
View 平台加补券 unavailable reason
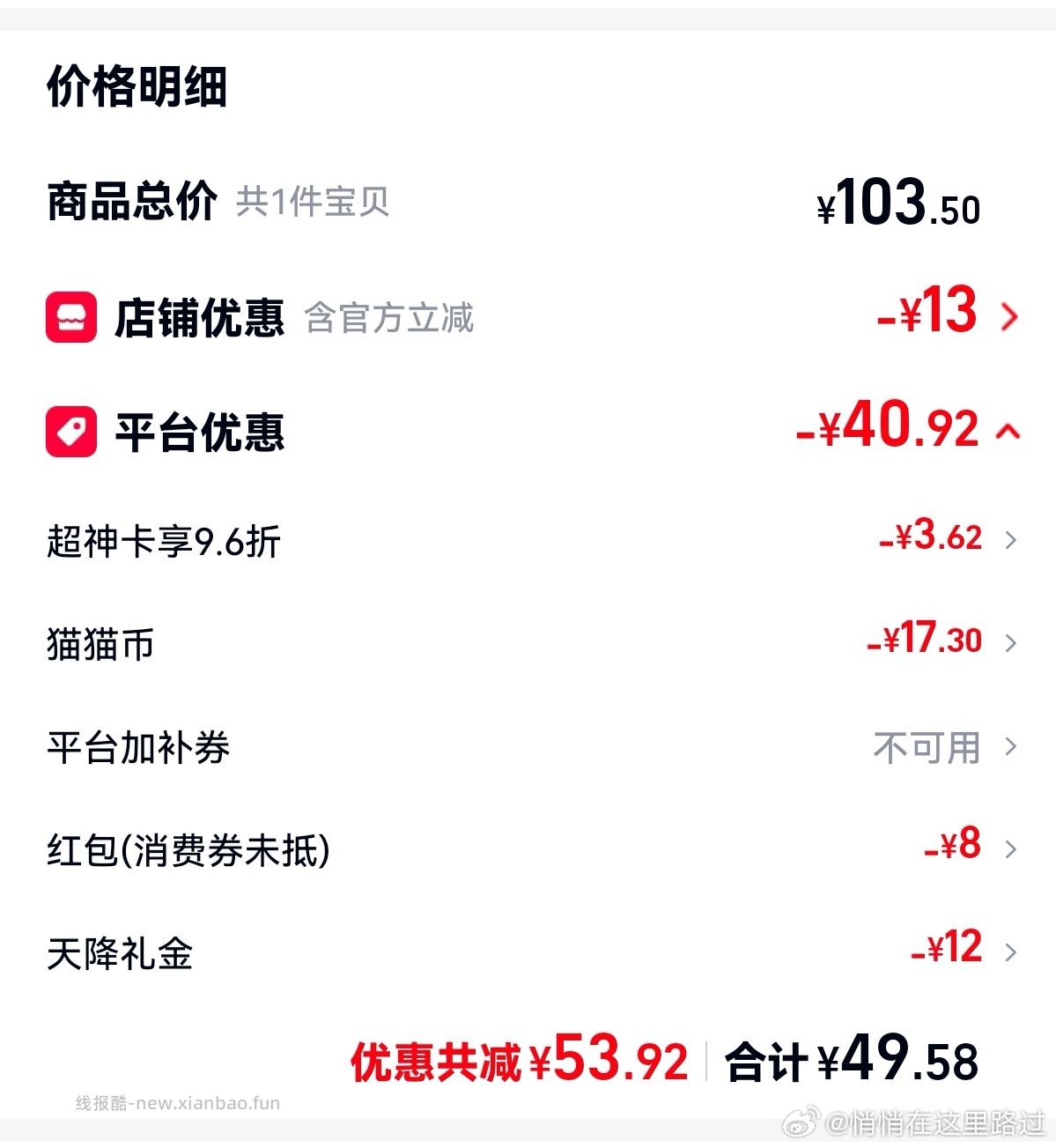(x=1009, y=747)
